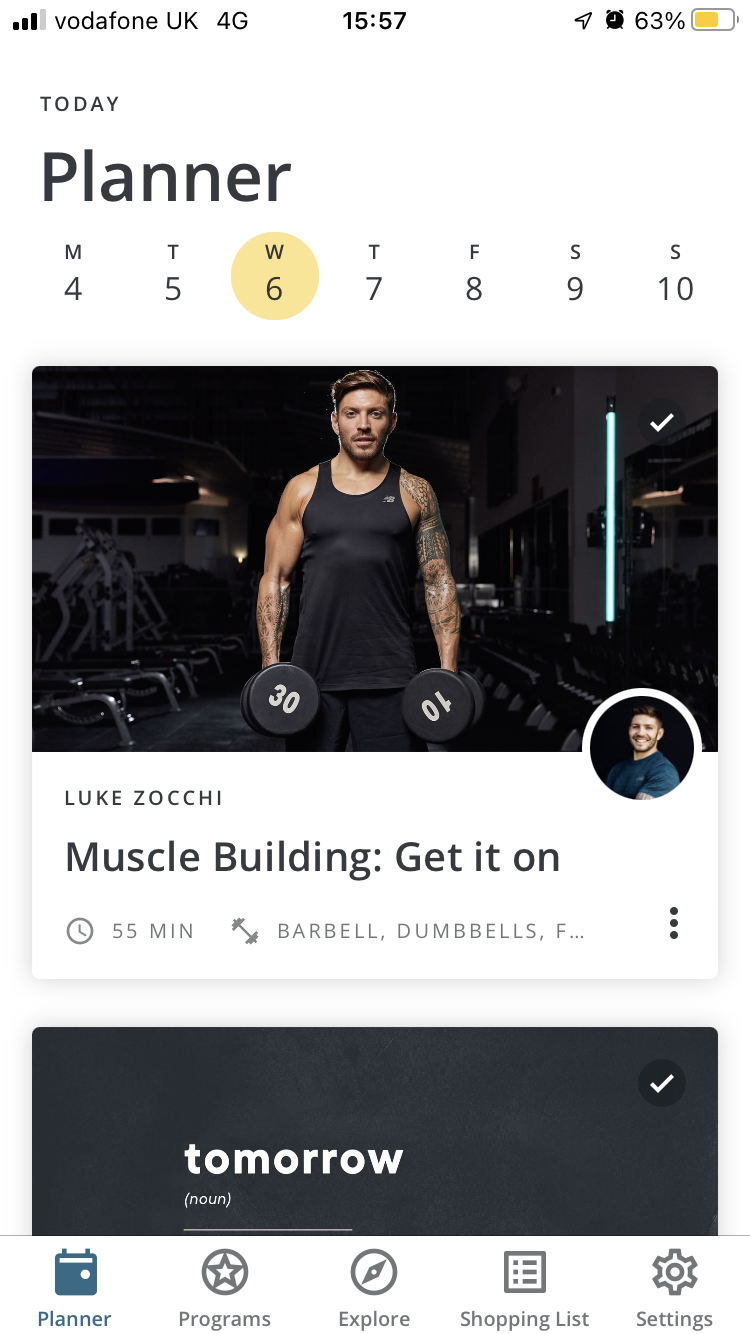Screen dimensions: 750x1334
Task: Select Thursday 7 in the week strip
Action: coord(374,275)
